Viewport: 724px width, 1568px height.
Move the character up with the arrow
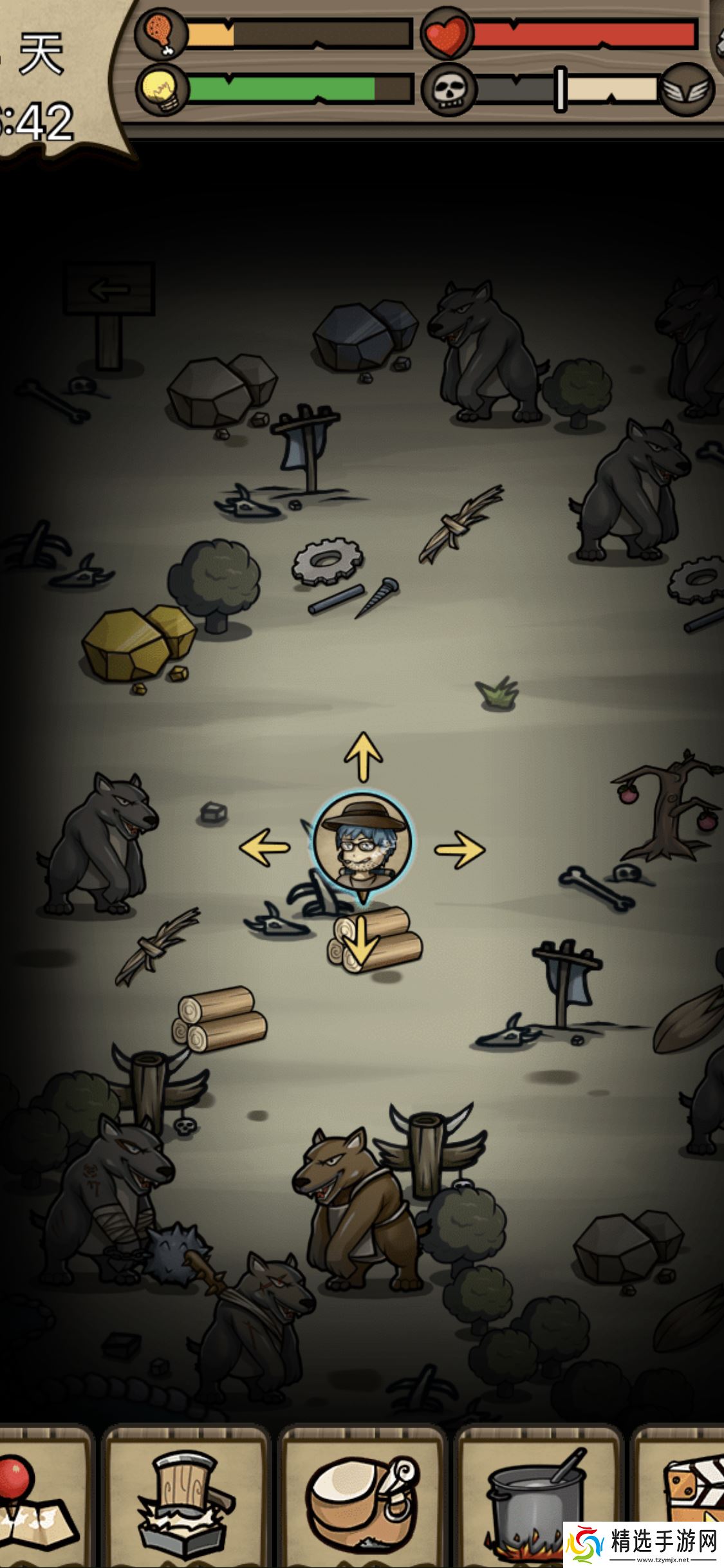tap(364, 757)
